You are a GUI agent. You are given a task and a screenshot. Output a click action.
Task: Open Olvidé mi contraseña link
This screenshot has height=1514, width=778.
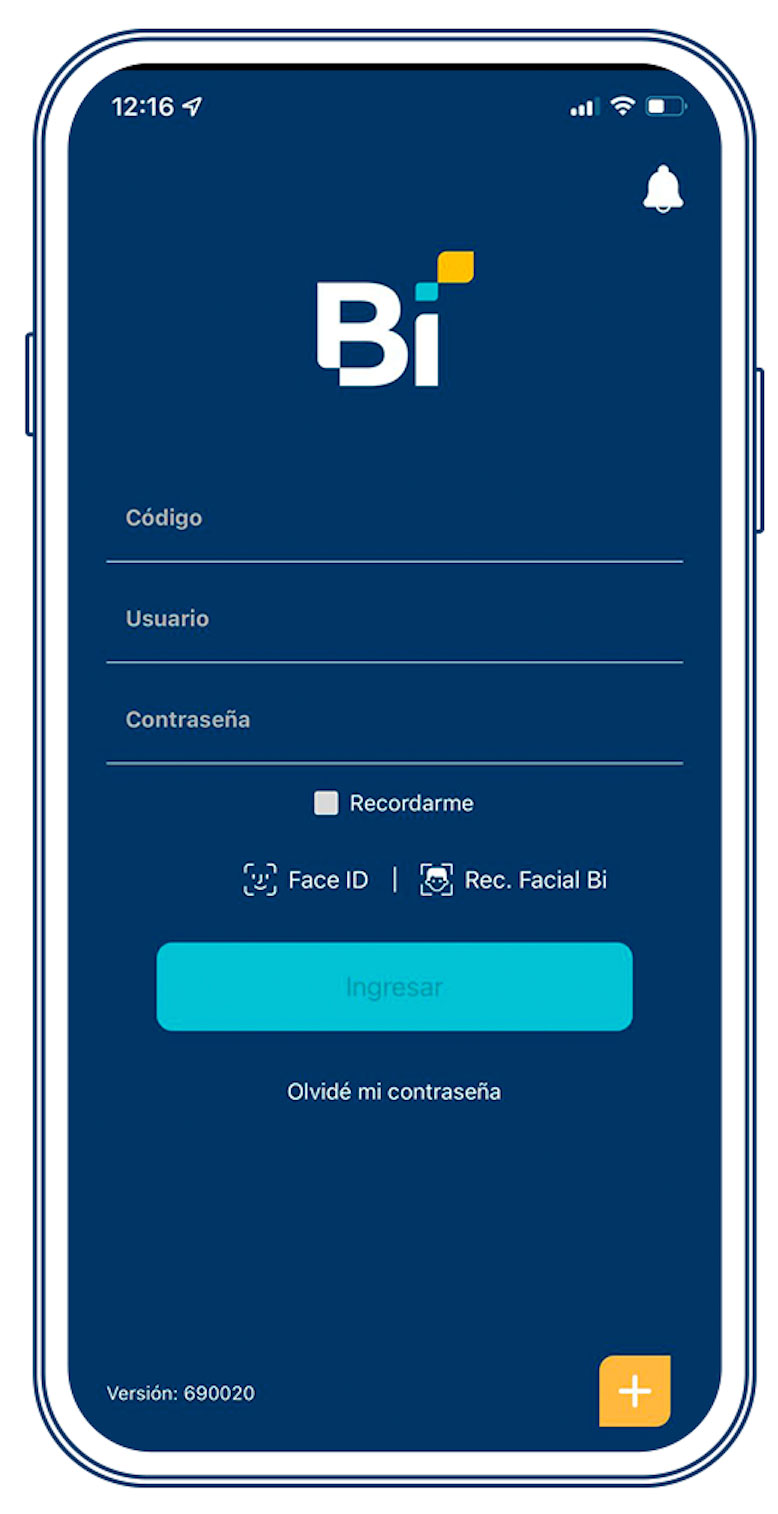point(394,1092)
